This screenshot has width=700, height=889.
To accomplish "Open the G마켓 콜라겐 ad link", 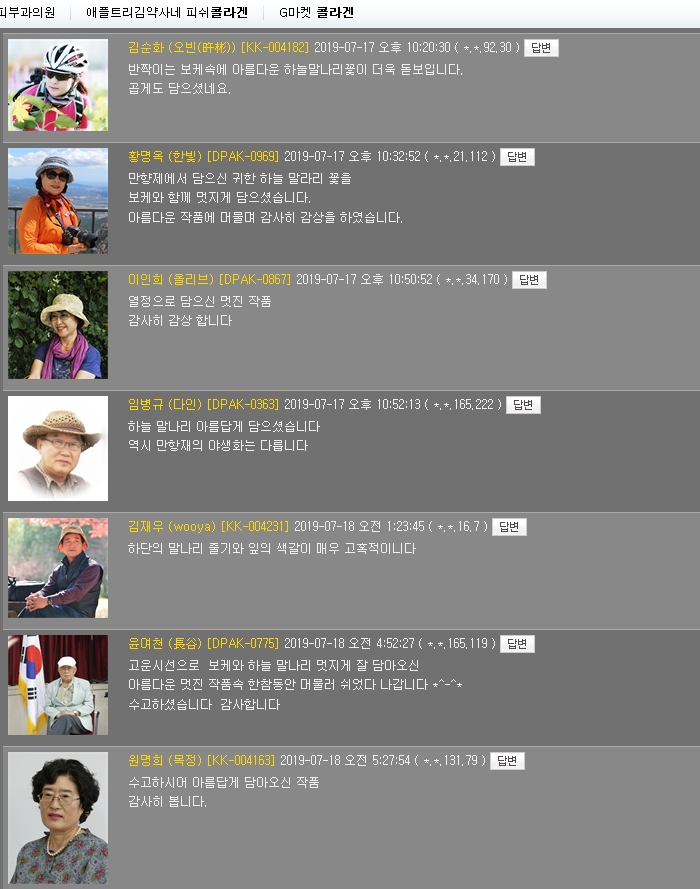I will [316, 13].
